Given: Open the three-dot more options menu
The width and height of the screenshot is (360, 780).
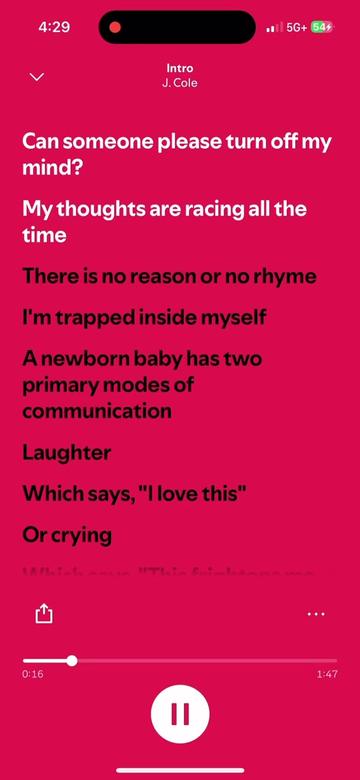Looking at the screenshot, I should (x=316, y=614).
